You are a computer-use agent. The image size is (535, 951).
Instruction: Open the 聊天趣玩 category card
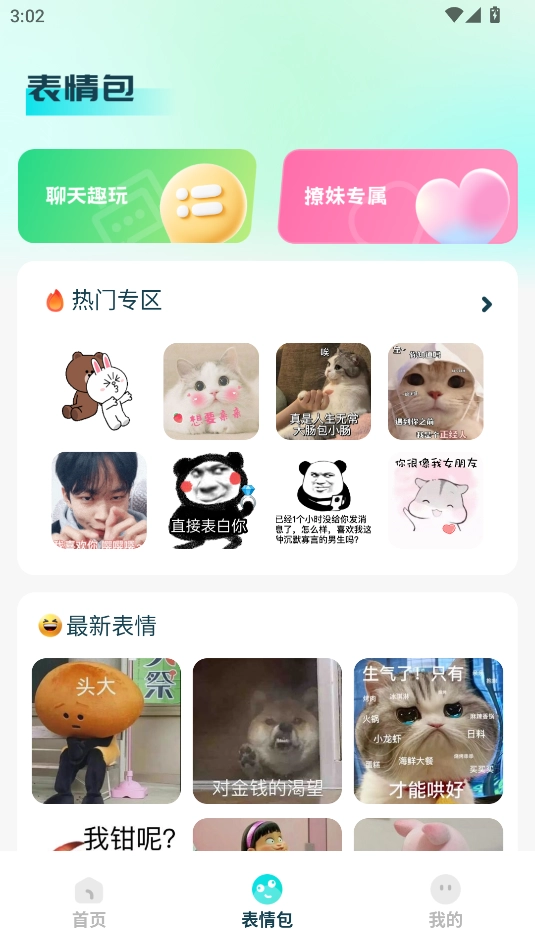tap(137, 196)
